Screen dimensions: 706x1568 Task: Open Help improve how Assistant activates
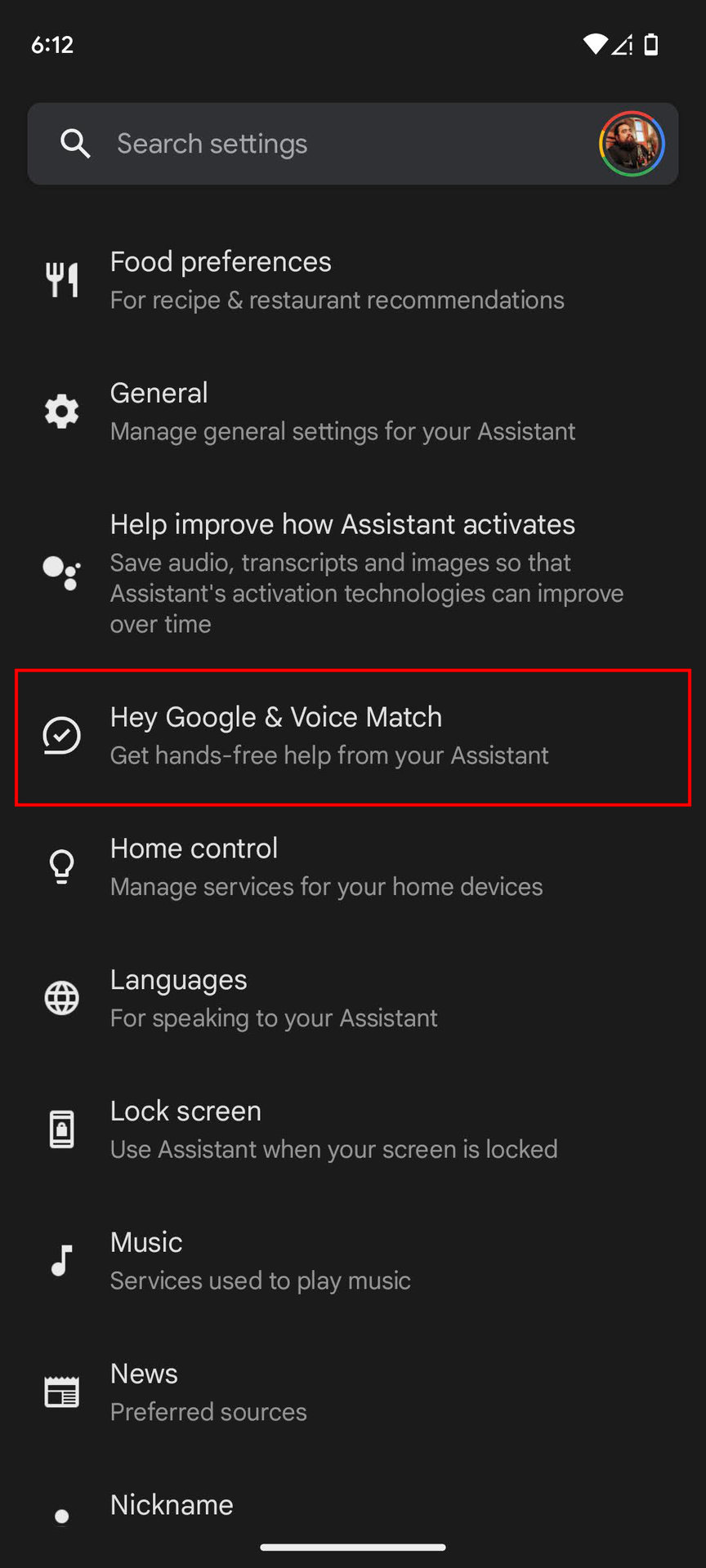pos(351,572)
